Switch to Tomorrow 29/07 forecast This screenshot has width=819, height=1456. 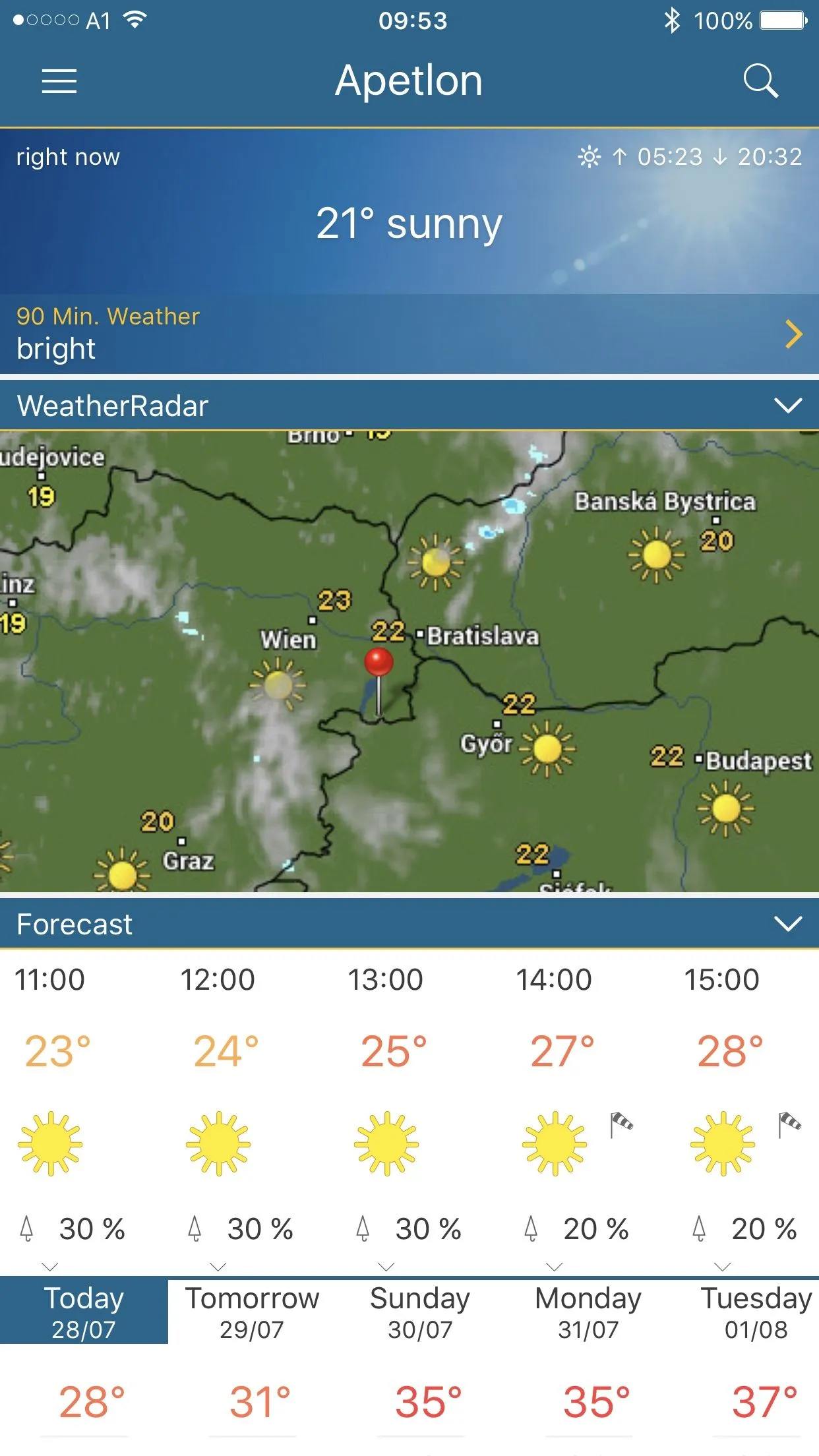(x=252, y=1311)
